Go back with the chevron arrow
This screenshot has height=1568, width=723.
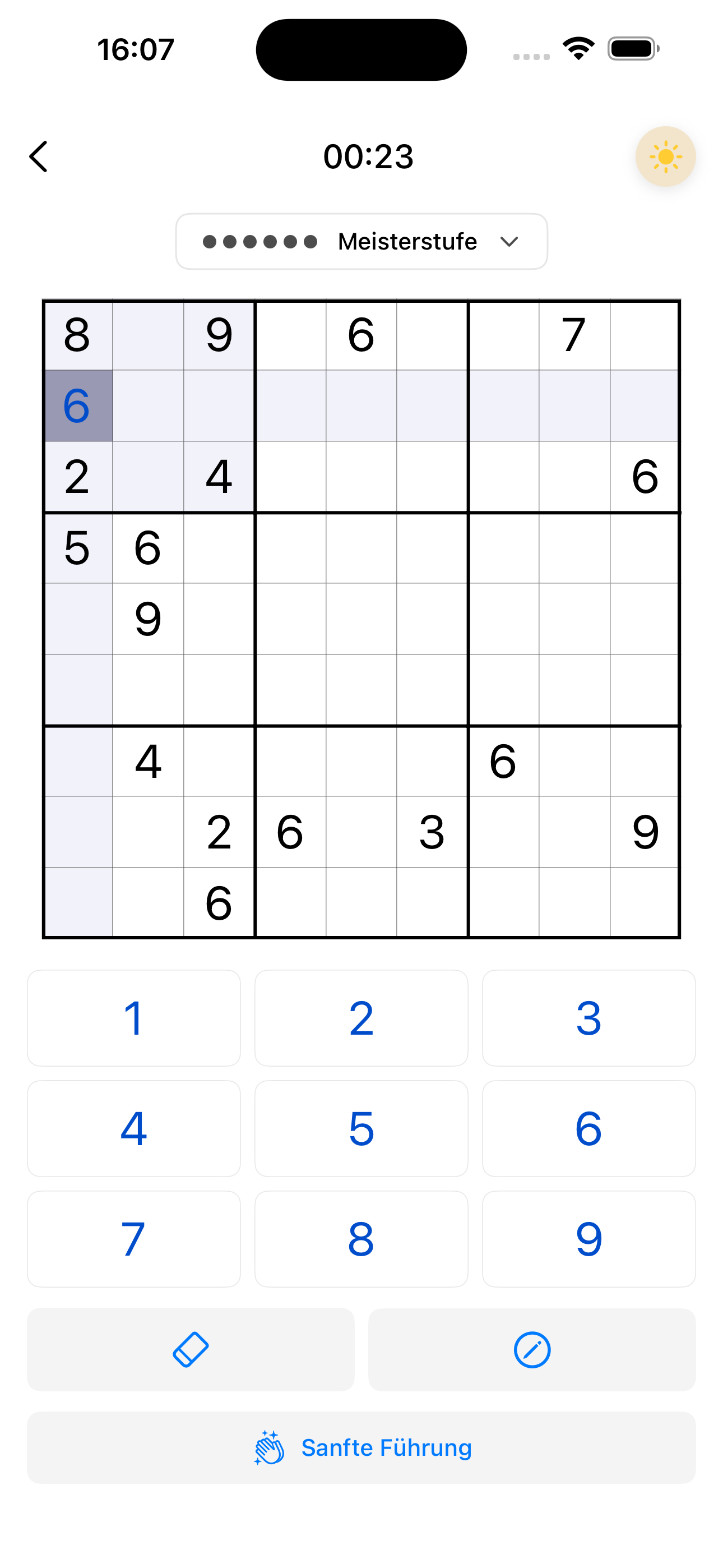pos(39,156)
